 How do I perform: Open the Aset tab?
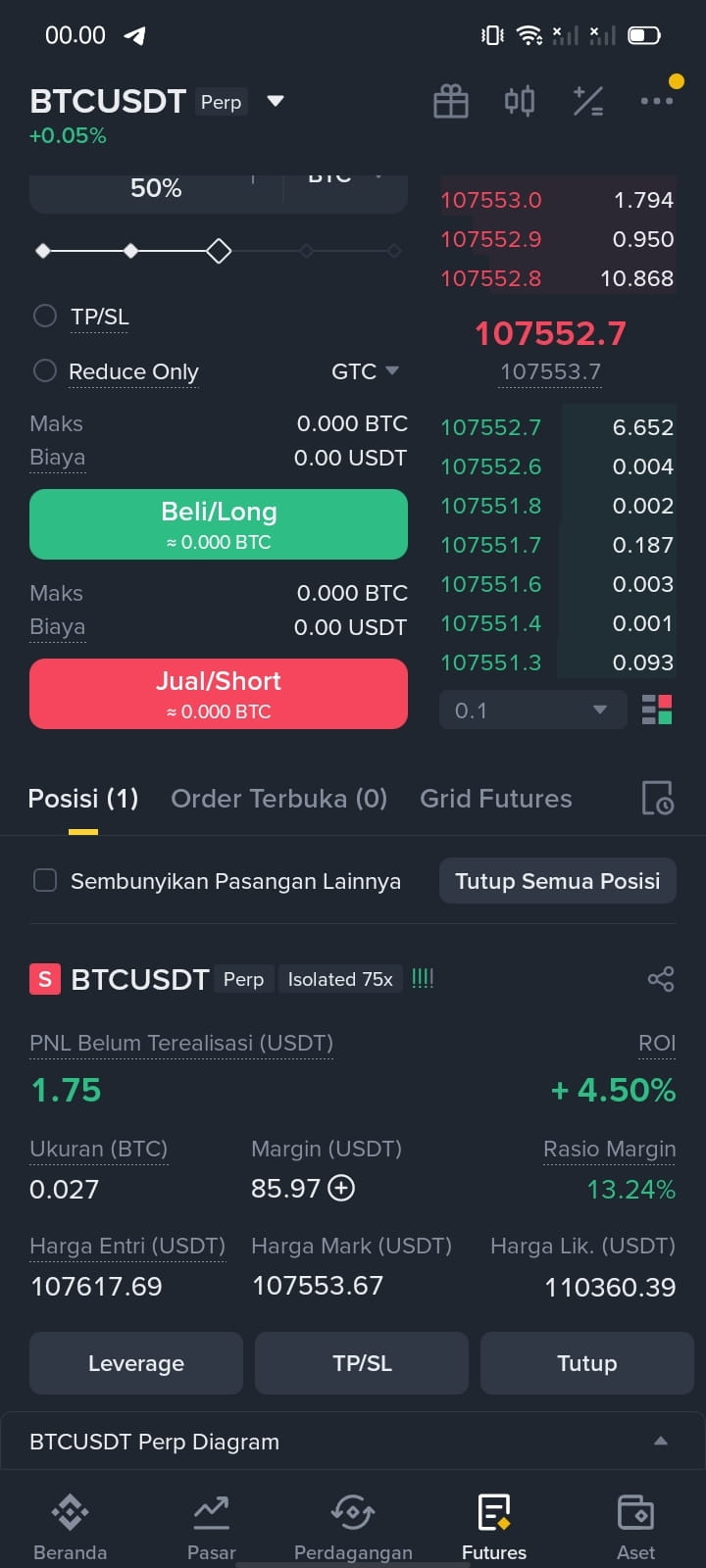point(636,1526)
